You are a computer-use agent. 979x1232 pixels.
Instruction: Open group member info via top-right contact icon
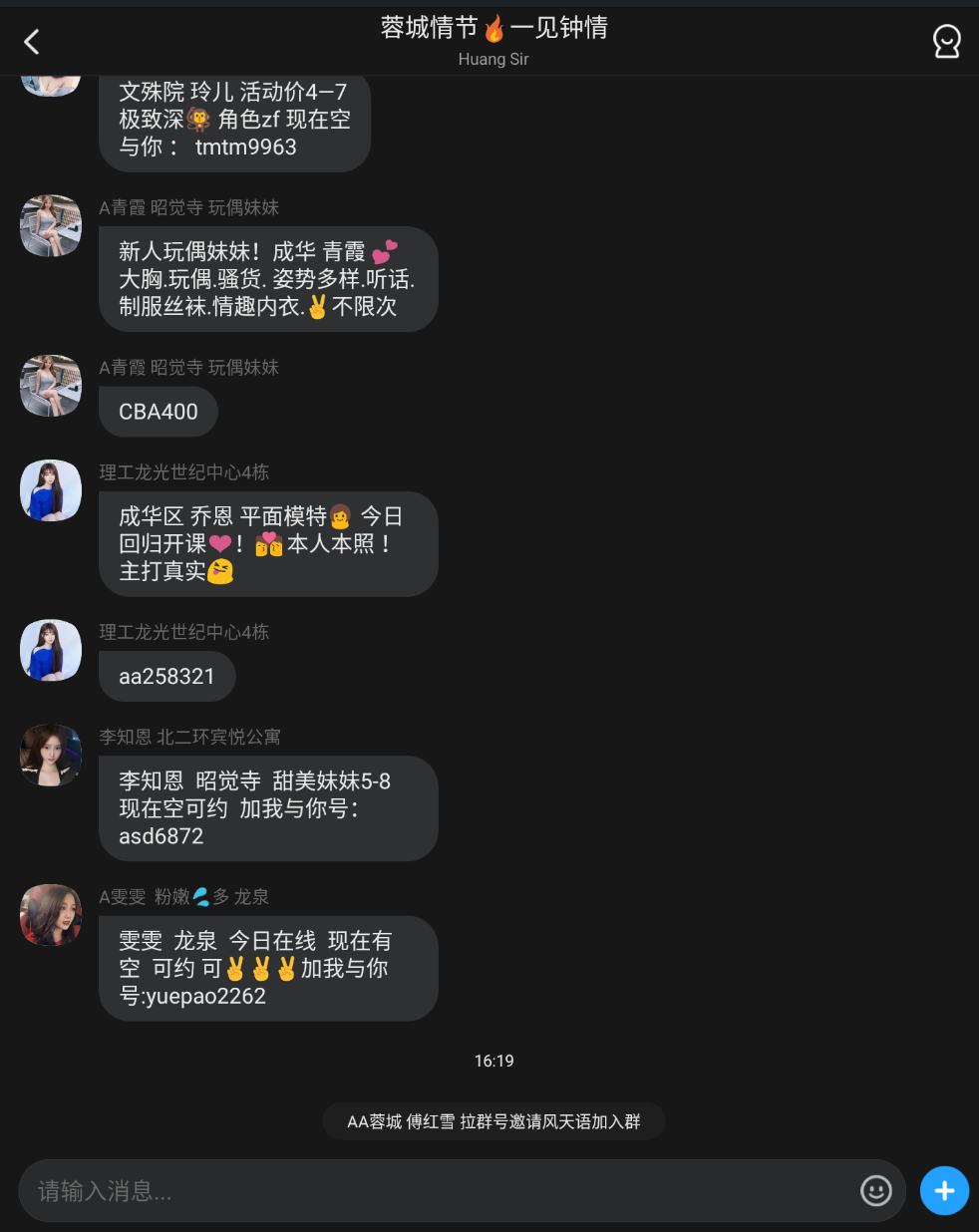click(x=946, y=41)
